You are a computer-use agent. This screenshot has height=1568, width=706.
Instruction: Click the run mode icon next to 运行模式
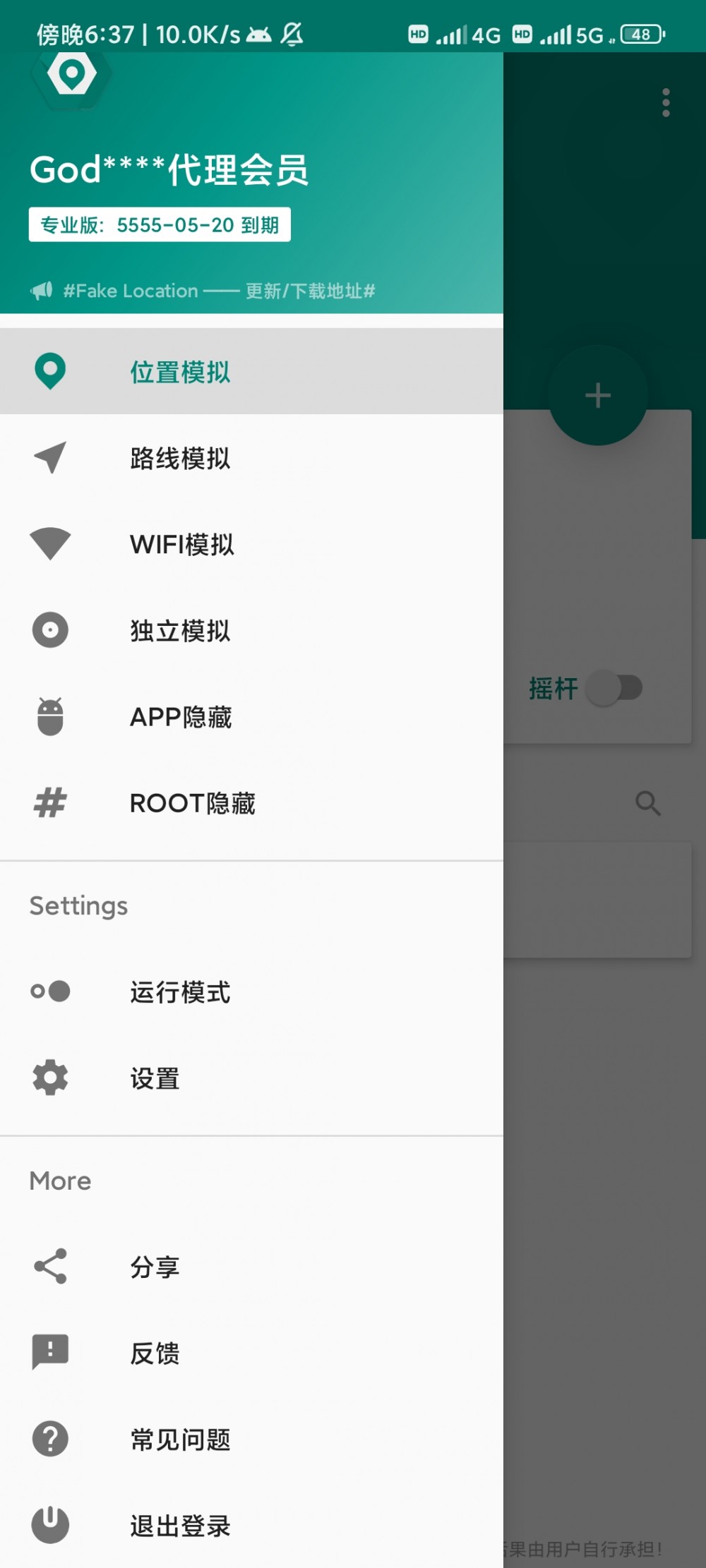[49, 991]
